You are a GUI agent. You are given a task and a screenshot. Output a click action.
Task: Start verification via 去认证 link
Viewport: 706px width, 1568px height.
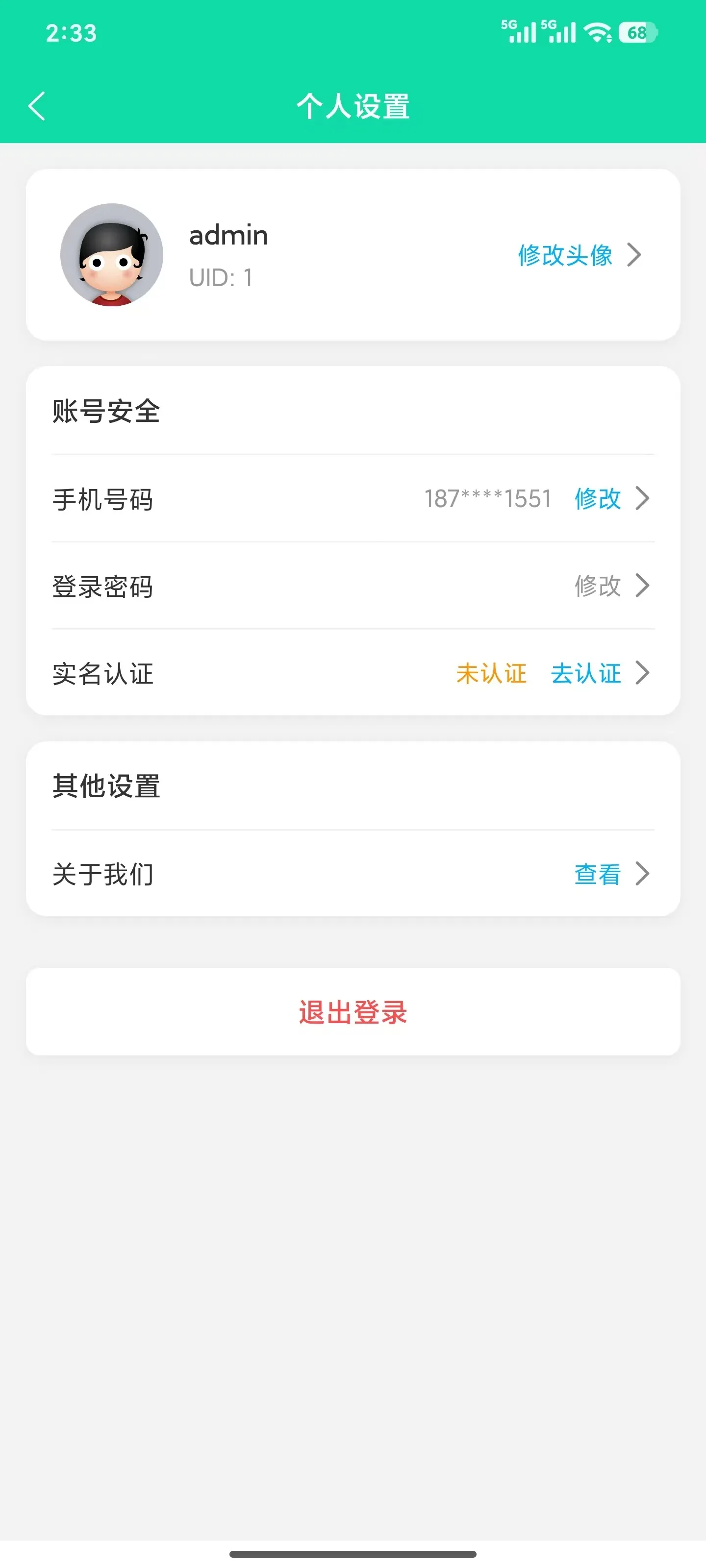click(586, 674)
